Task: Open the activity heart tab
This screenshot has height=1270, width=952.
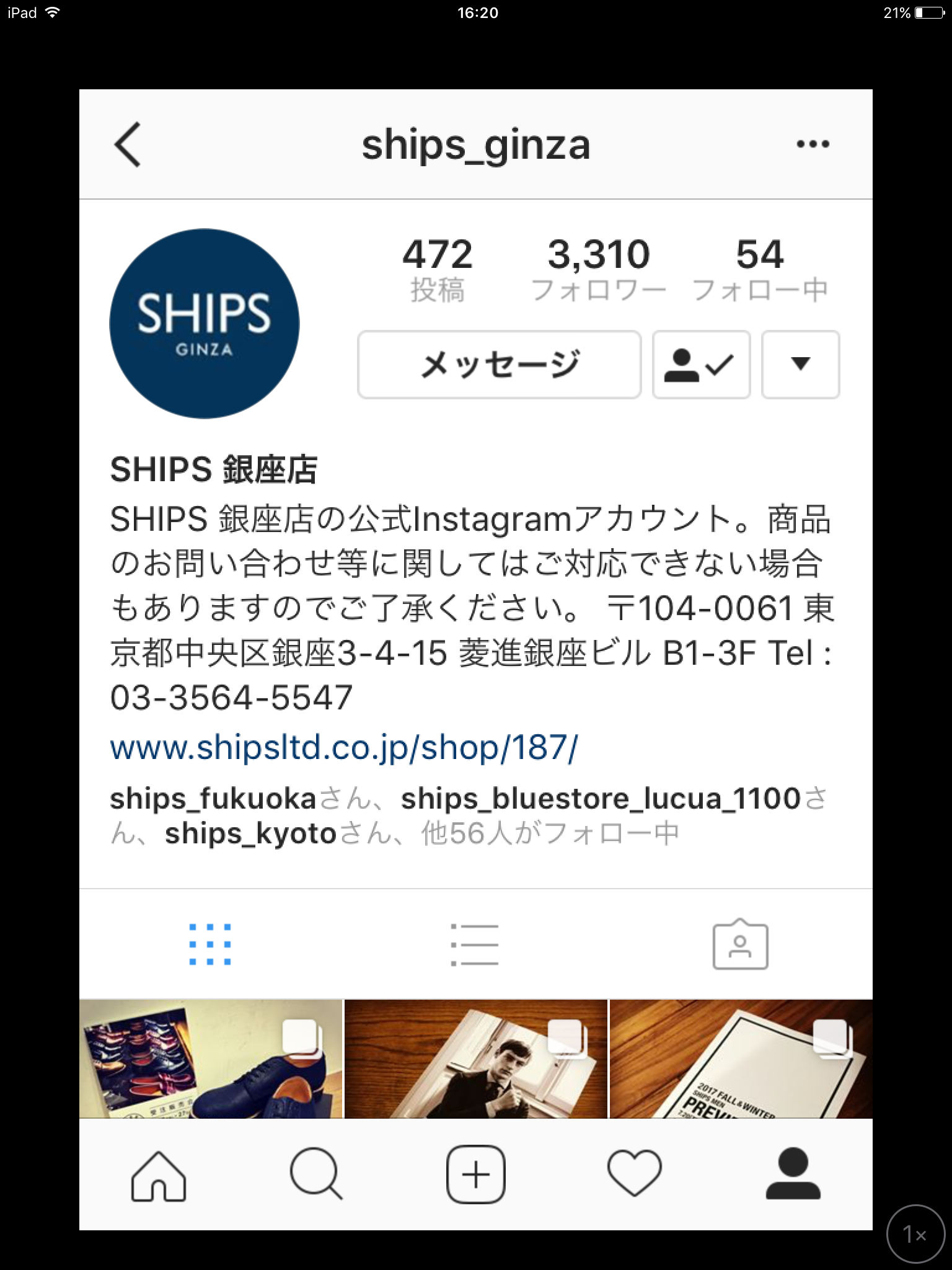Action: click(x=634, y=1175)
